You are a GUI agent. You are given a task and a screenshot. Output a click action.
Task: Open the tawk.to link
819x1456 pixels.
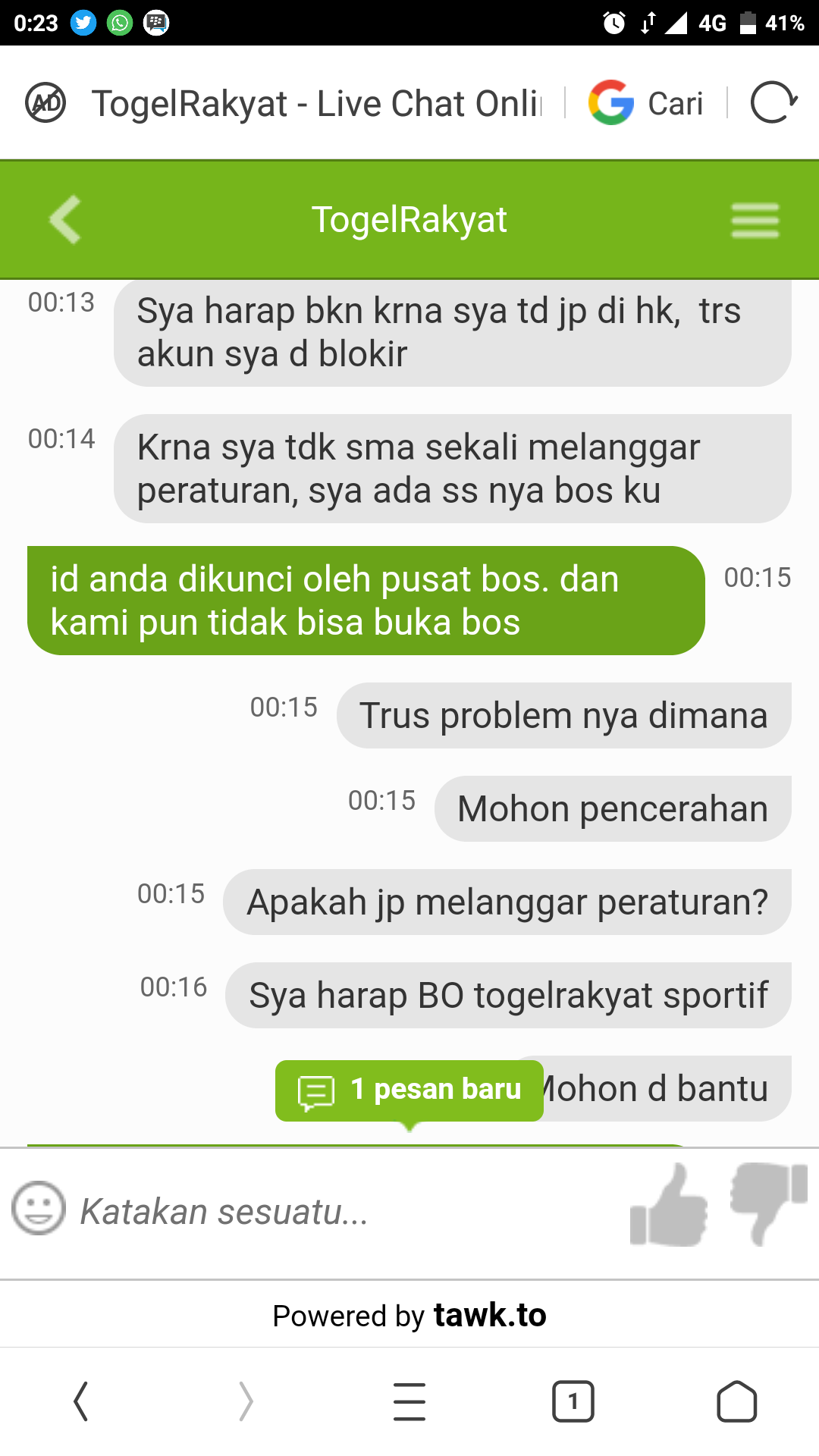coord(489,1316)
